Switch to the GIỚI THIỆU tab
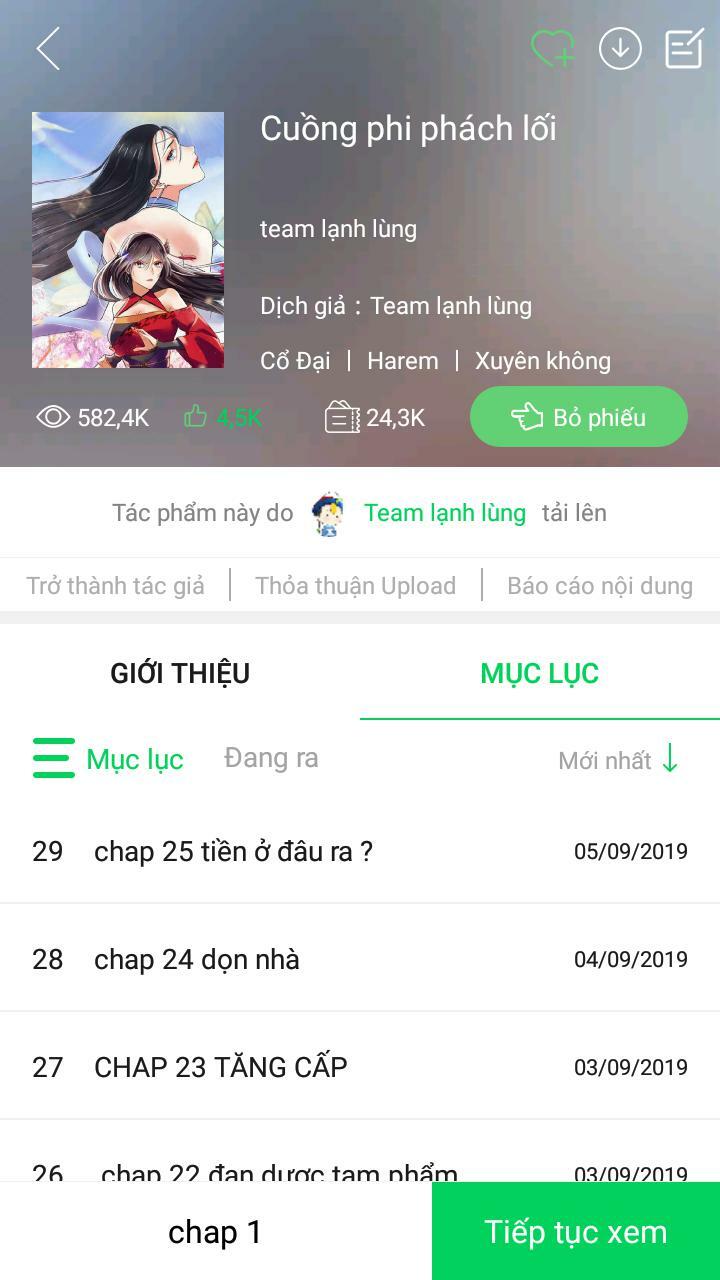Image resolution: width=720 pixels, height=1280 pixels. [x=180, y=672]
